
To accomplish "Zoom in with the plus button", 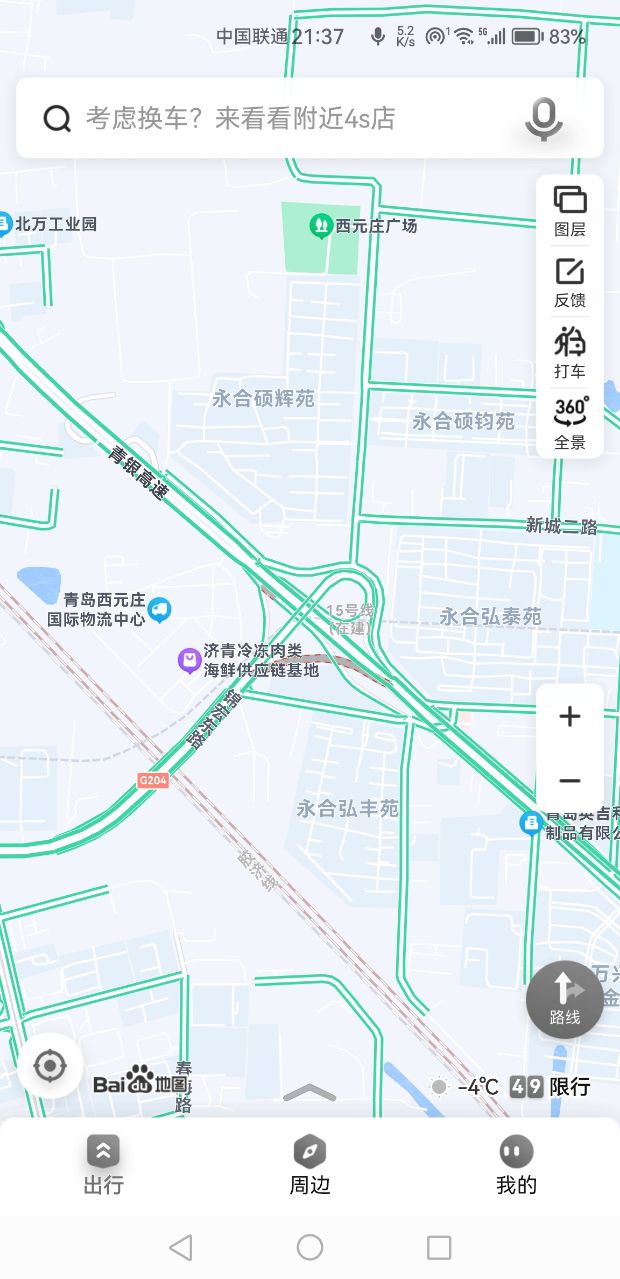I will click(x=570, y=717).
